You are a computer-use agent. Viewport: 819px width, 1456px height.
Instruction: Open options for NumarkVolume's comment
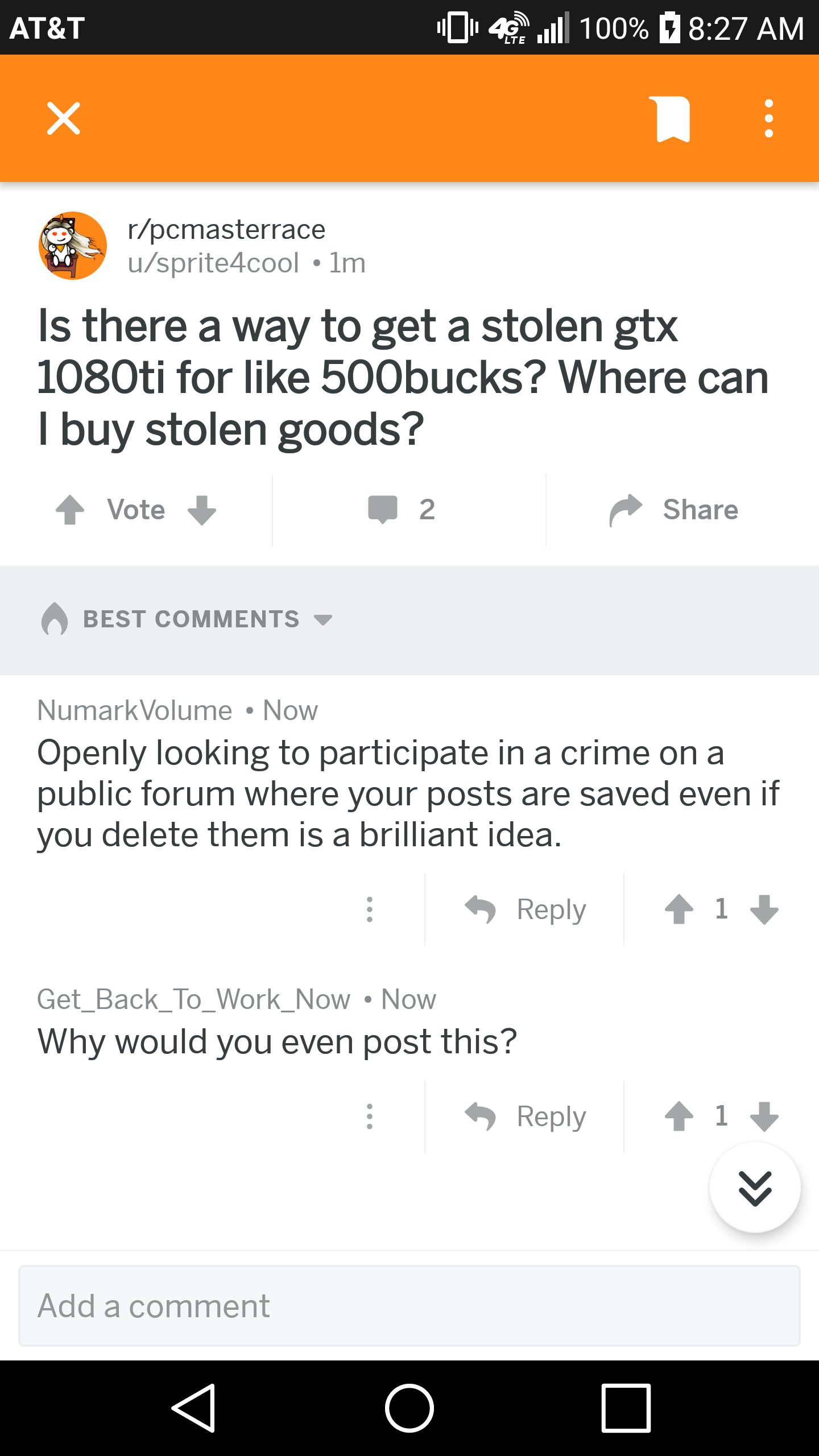[x=370, y=909]
